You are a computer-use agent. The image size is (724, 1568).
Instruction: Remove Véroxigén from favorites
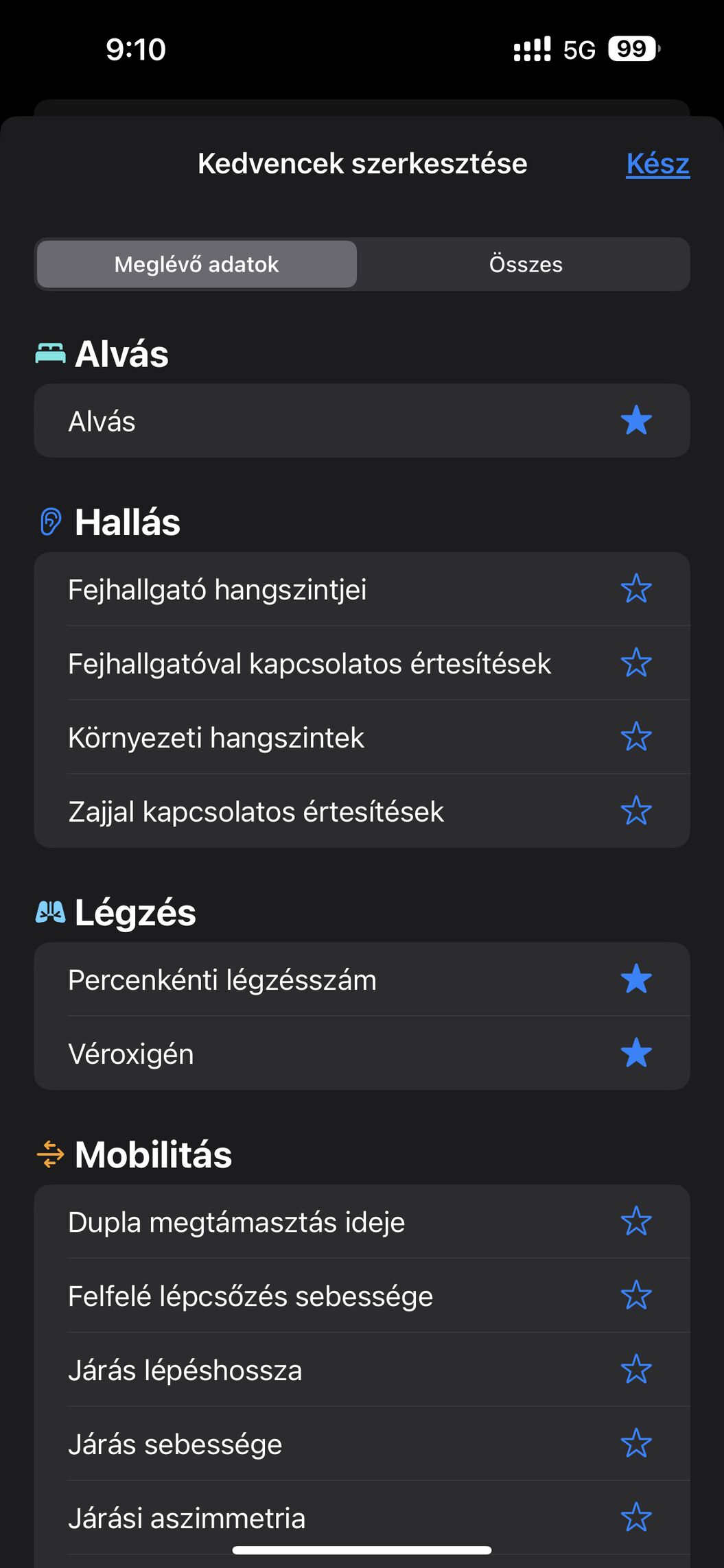point(636,1053)
